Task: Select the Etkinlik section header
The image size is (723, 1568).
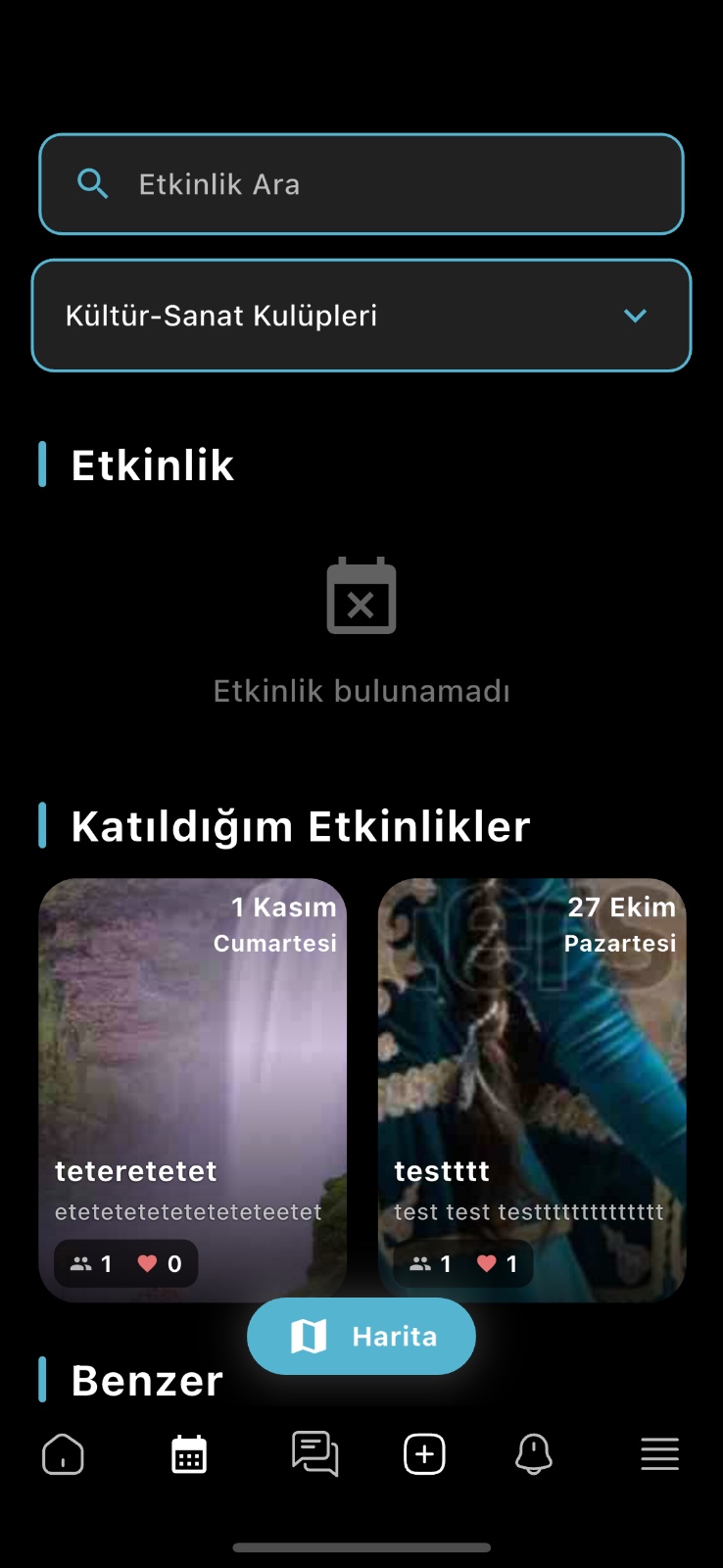Action: pos(150,465)
